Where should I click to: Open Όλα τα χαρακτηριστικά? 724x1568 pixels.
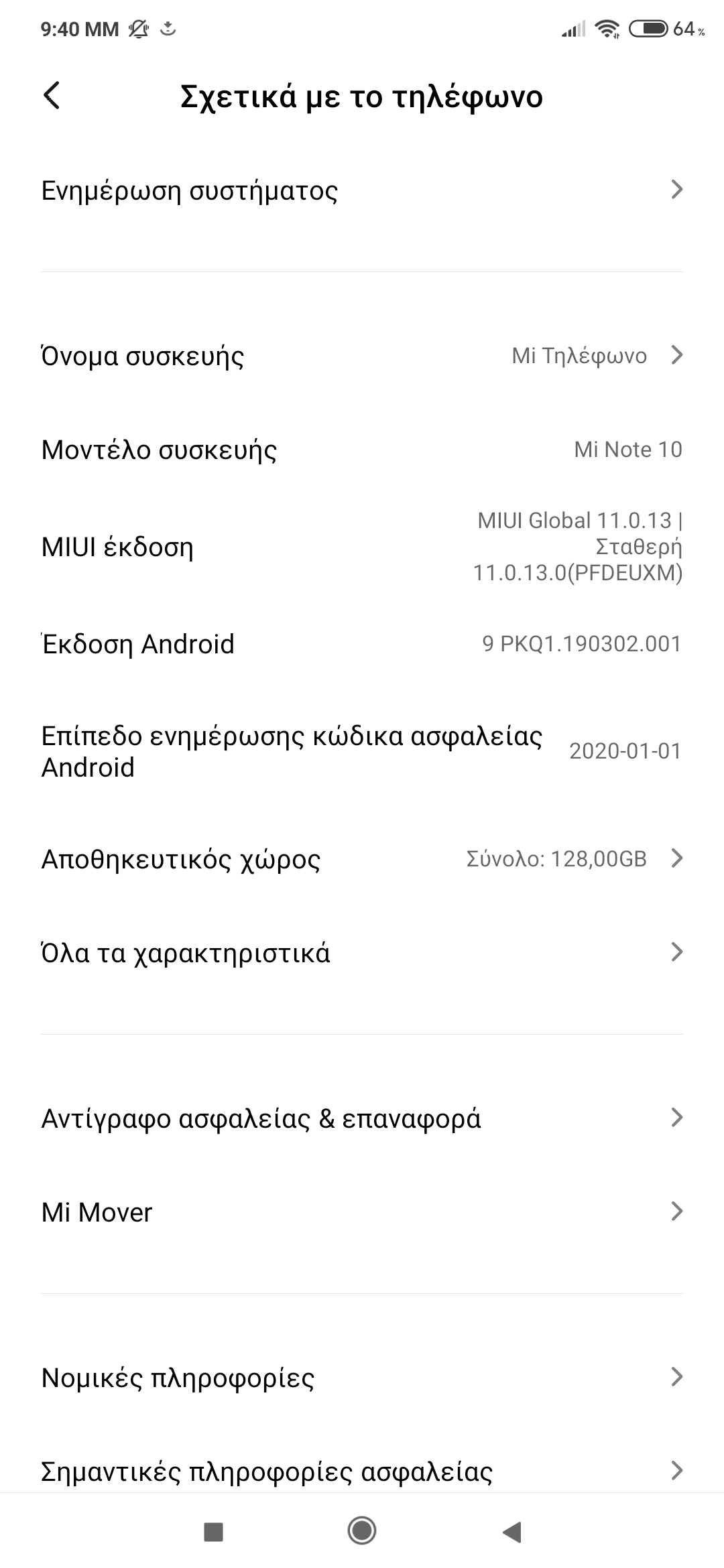click(362, 952)
